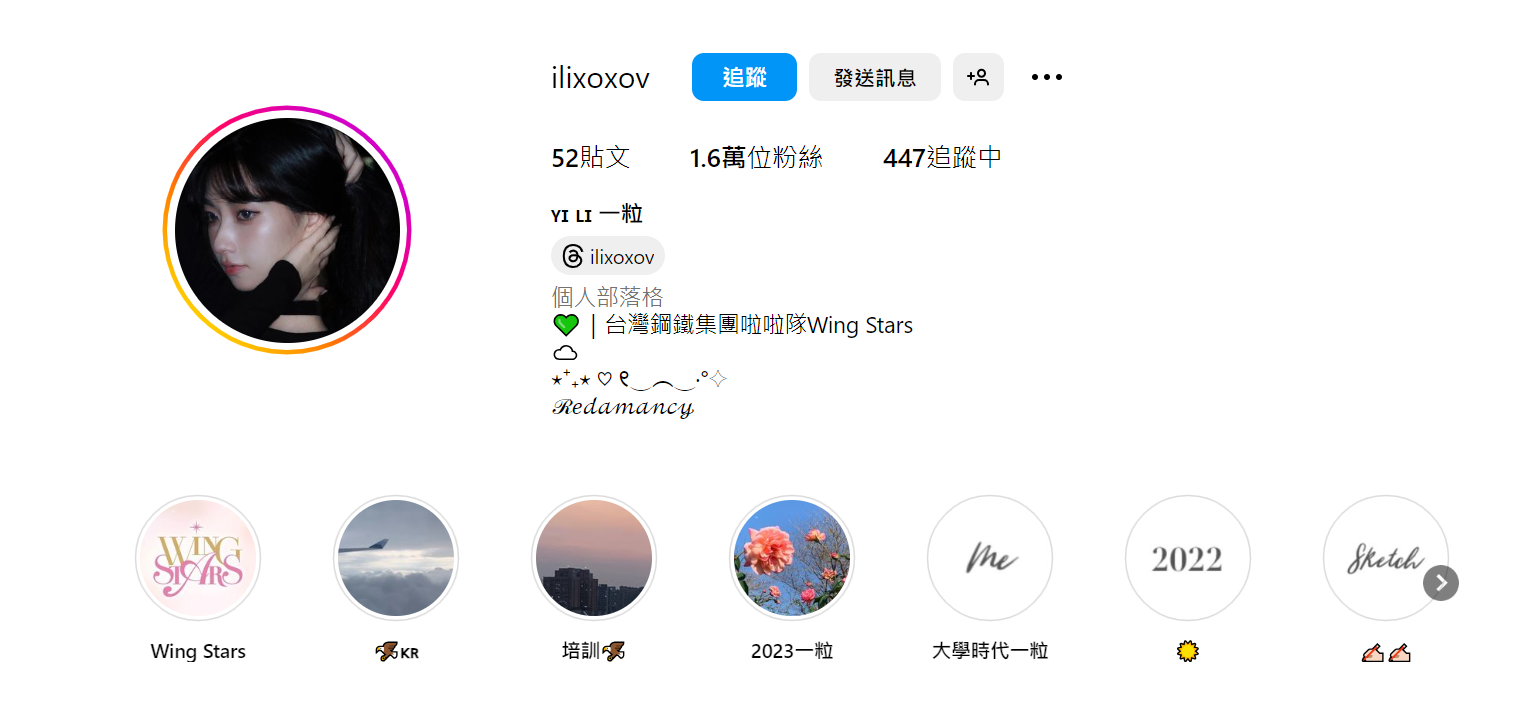Open the ilixoxov Threads profile badge
Image resolution: width=1525 pixels, height=712 pixels.
[608, 256]
